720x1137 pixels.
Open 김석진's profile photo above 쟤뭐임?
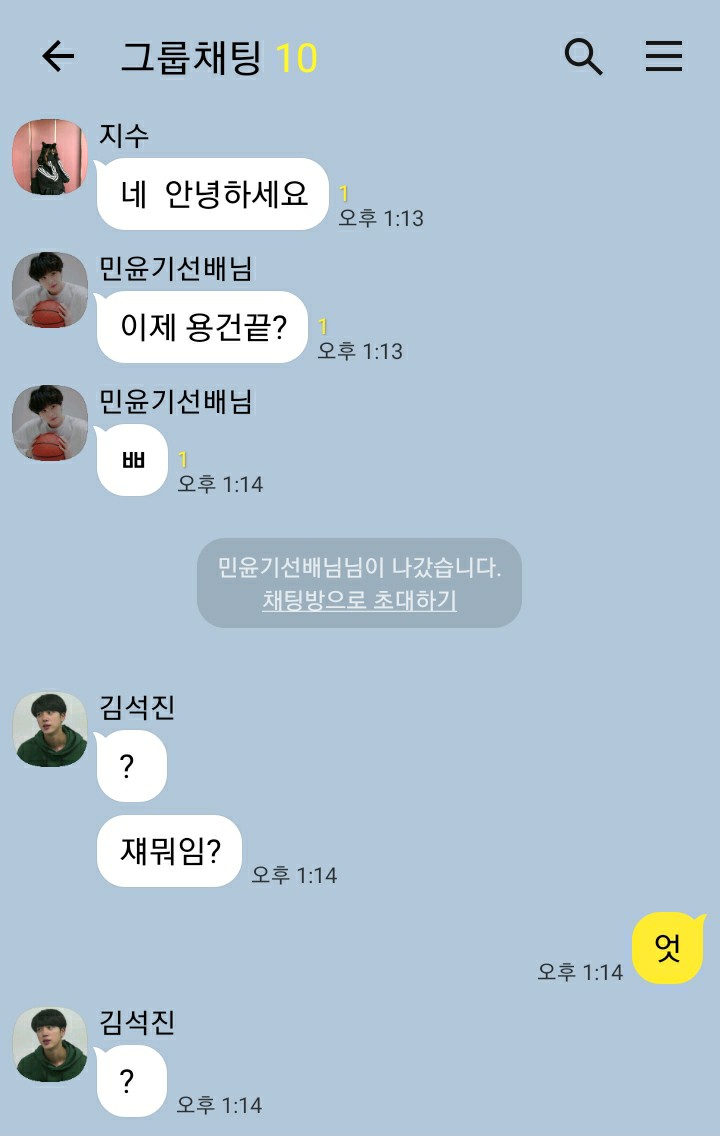[50, 730]
